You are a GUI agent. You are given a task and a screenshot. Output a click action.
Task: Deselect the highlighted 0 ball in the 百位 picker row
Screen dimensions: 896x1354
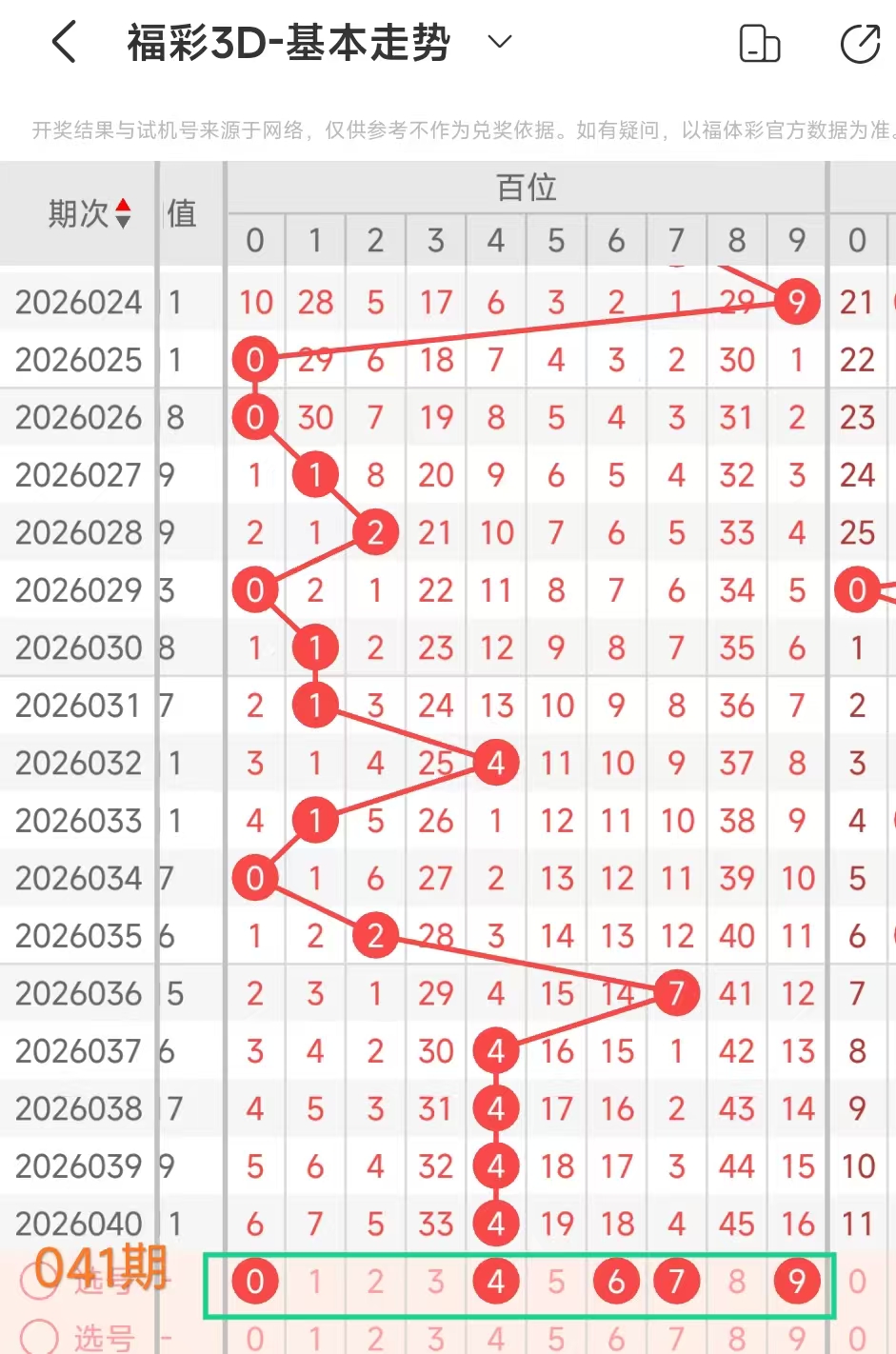click(255, 1282)
